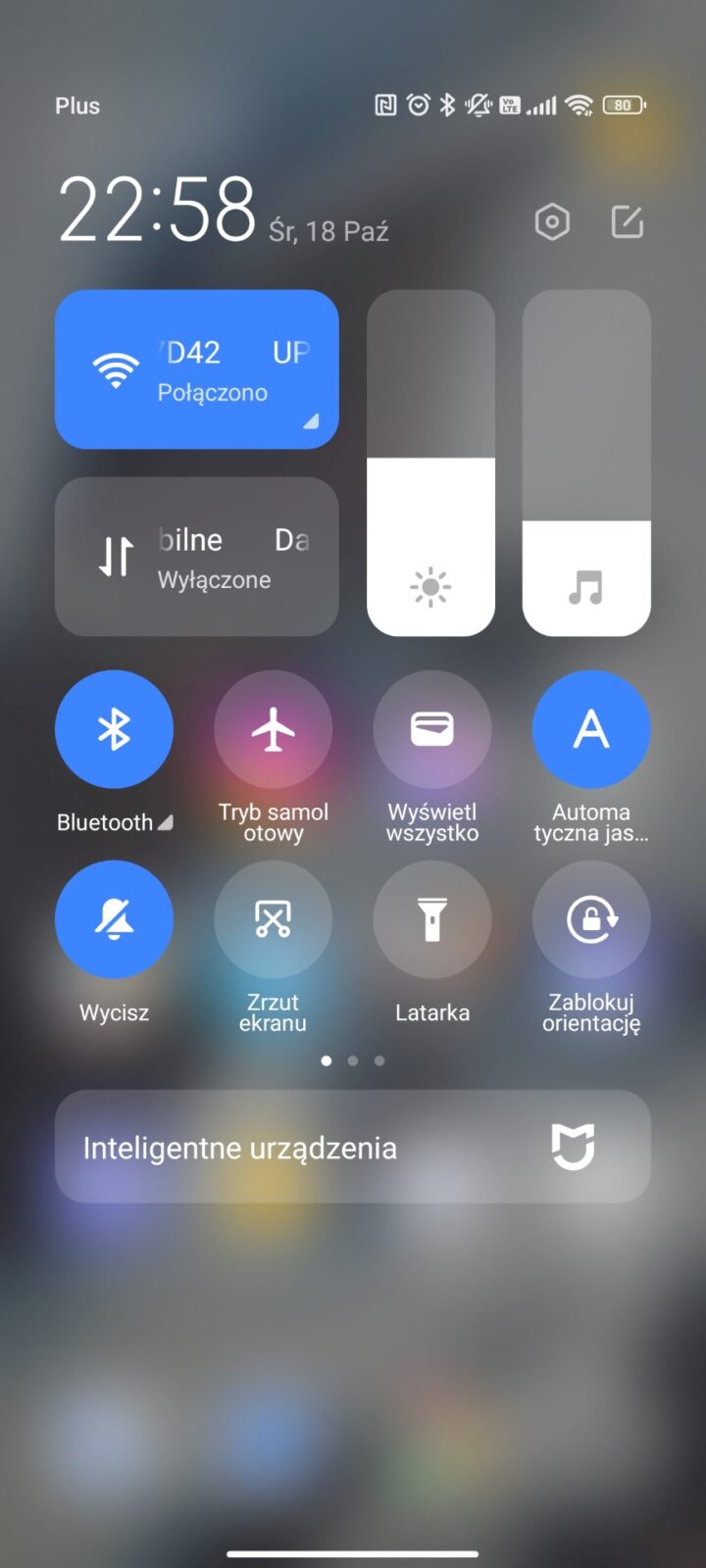Disable Automatyczna jasność auto brightness
Screen dimensions: 706x1568
pyautogui.click(x=590, y=729)
